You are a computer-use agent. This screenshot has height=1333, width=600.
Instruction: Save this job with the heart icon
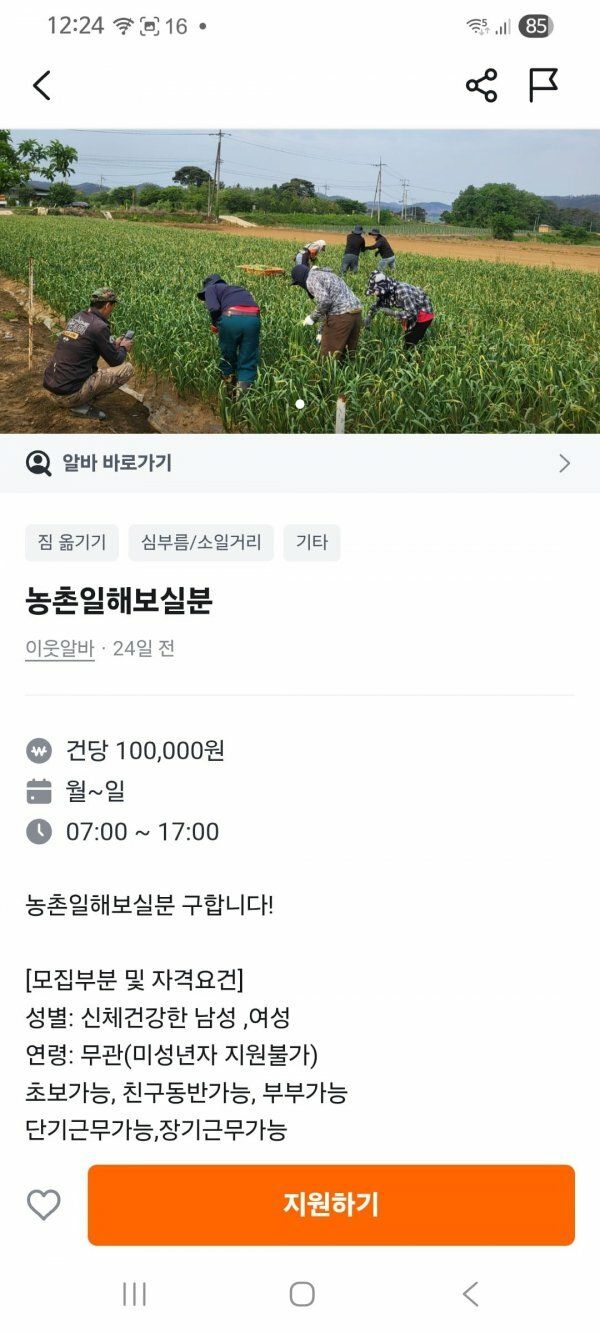click(44, 1205)
